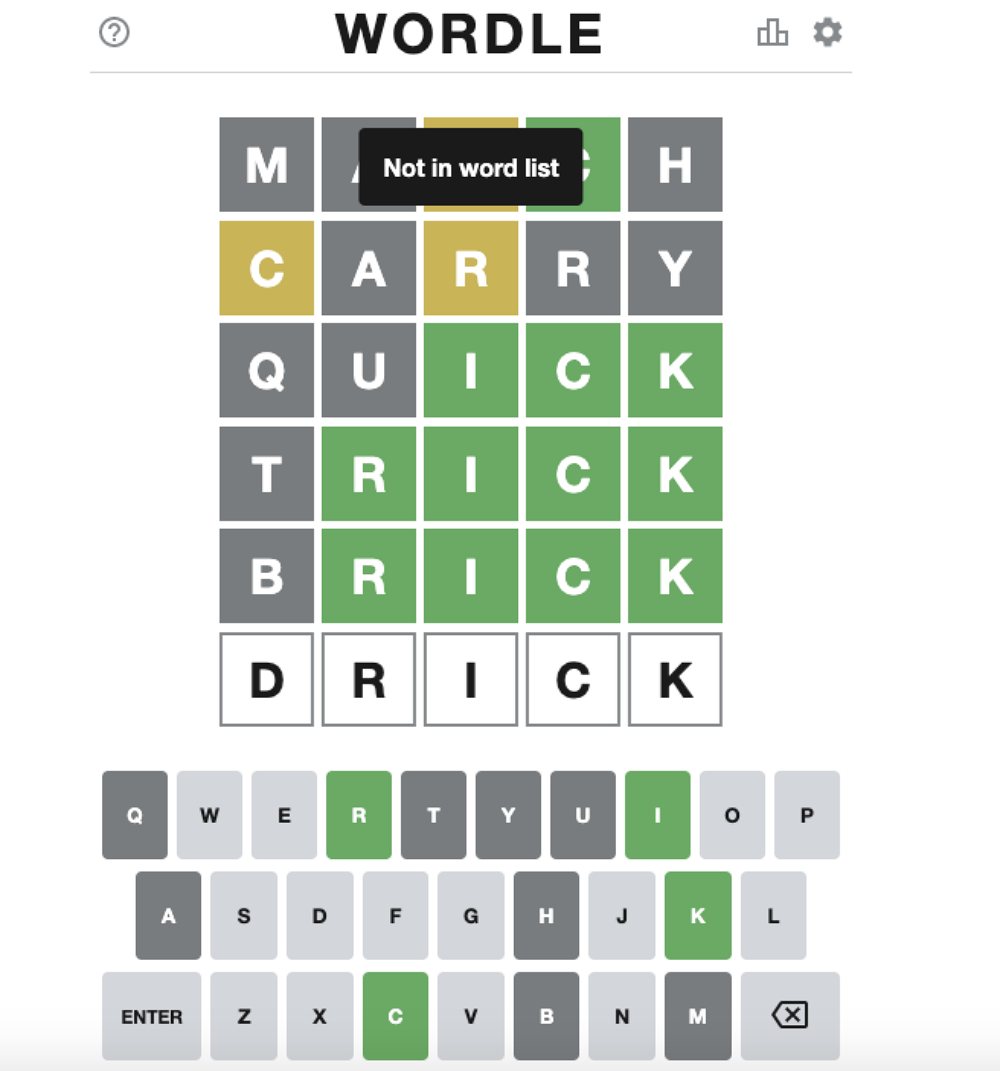Open the settings gear icon
Viewport: 1000px width, 1071px height.
point(827,33)
